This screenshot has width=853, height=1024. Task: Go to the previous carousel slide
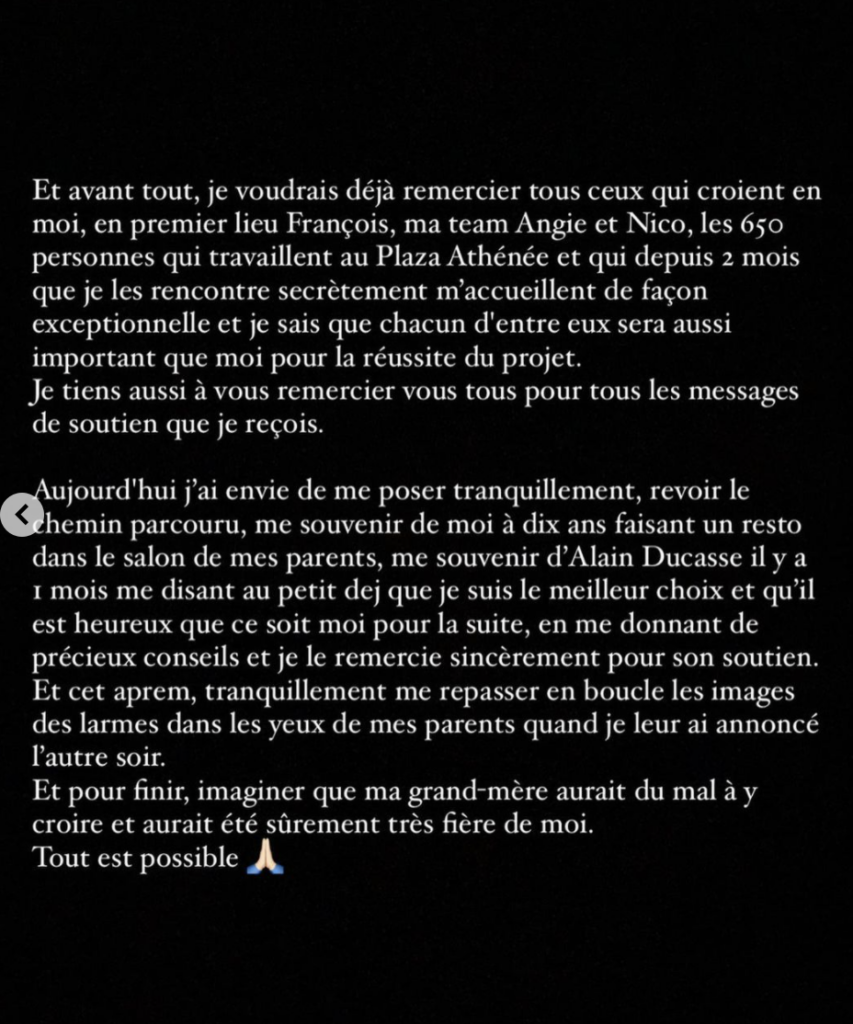coord(20,514)
